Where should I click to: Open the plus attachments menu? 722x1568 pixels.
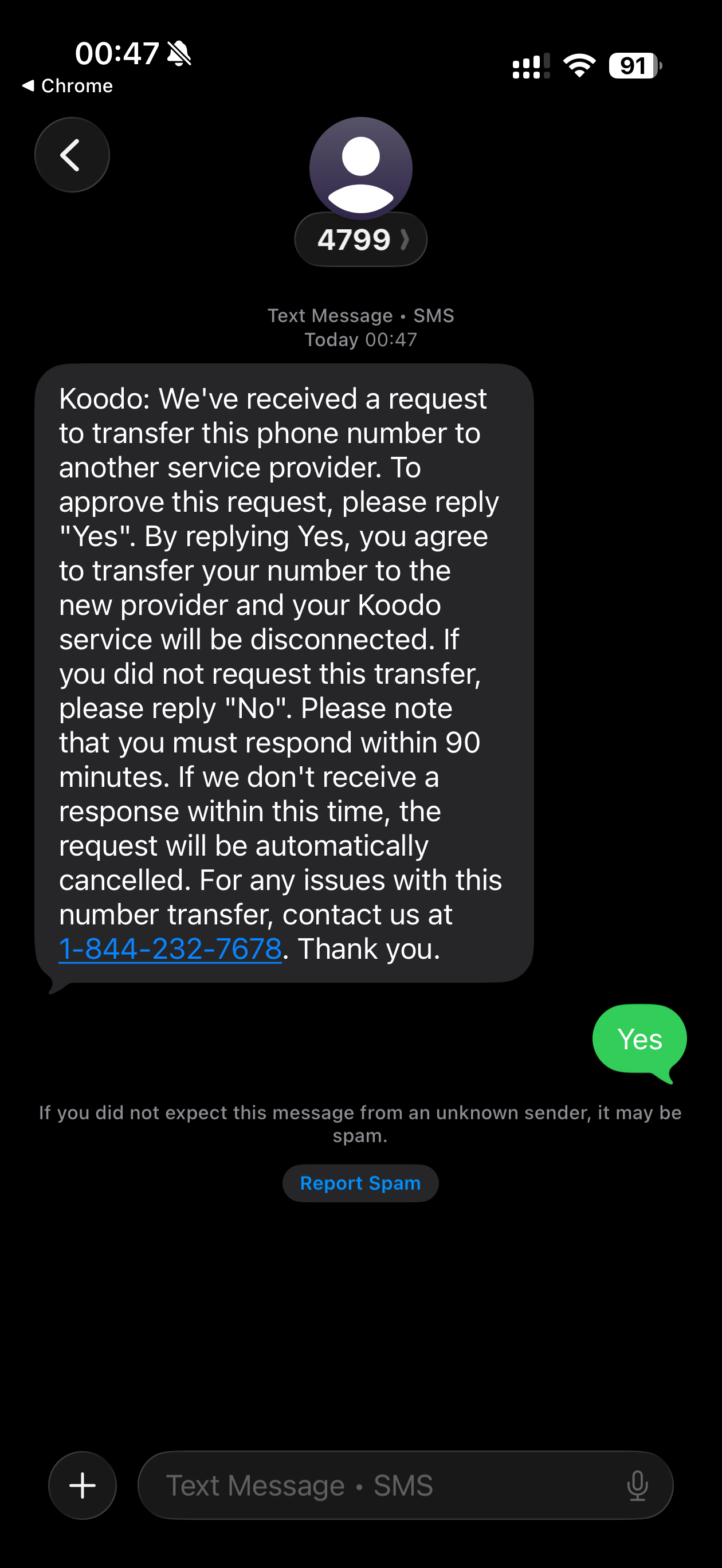[x=83, y=1485]
